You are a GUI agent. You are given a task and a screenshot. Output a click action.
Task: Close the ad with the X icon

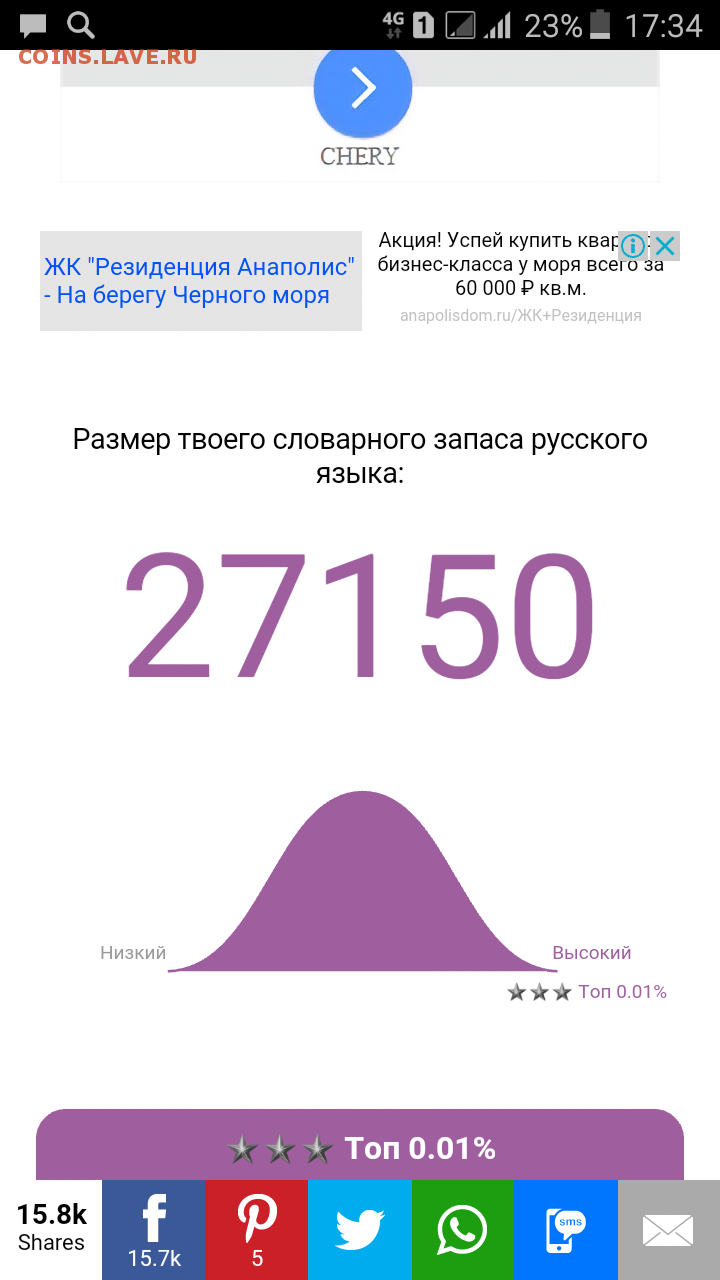664,246
